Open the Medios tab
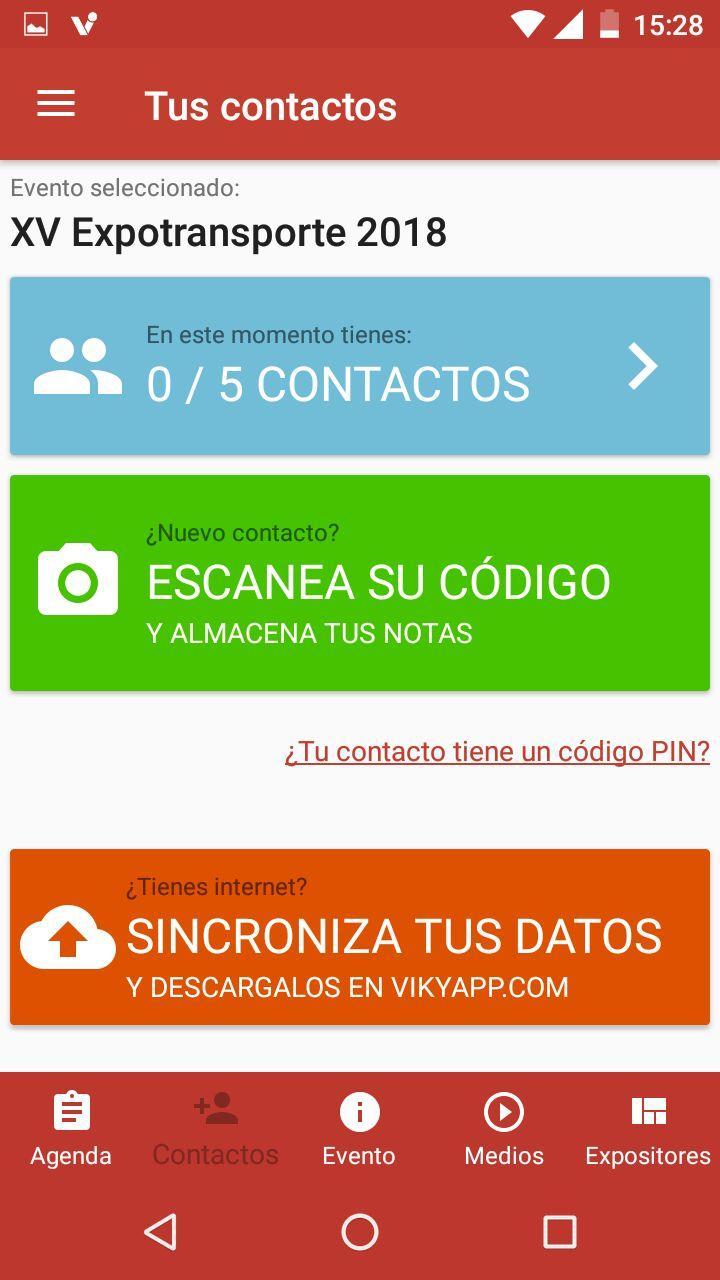 [504, 1130]
